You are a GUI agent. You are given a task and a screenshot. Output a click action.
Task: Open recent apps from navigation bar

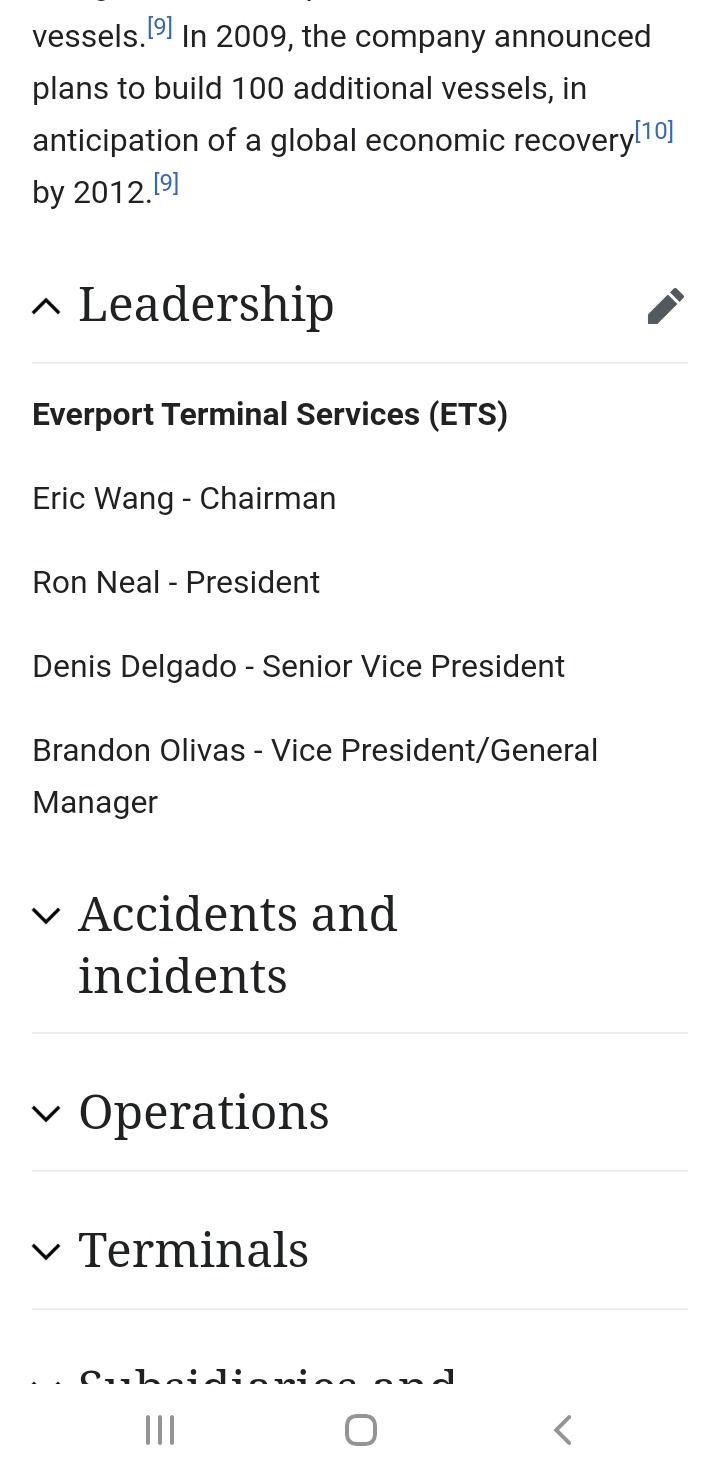pyautogui.click(x=160, y=1430)
